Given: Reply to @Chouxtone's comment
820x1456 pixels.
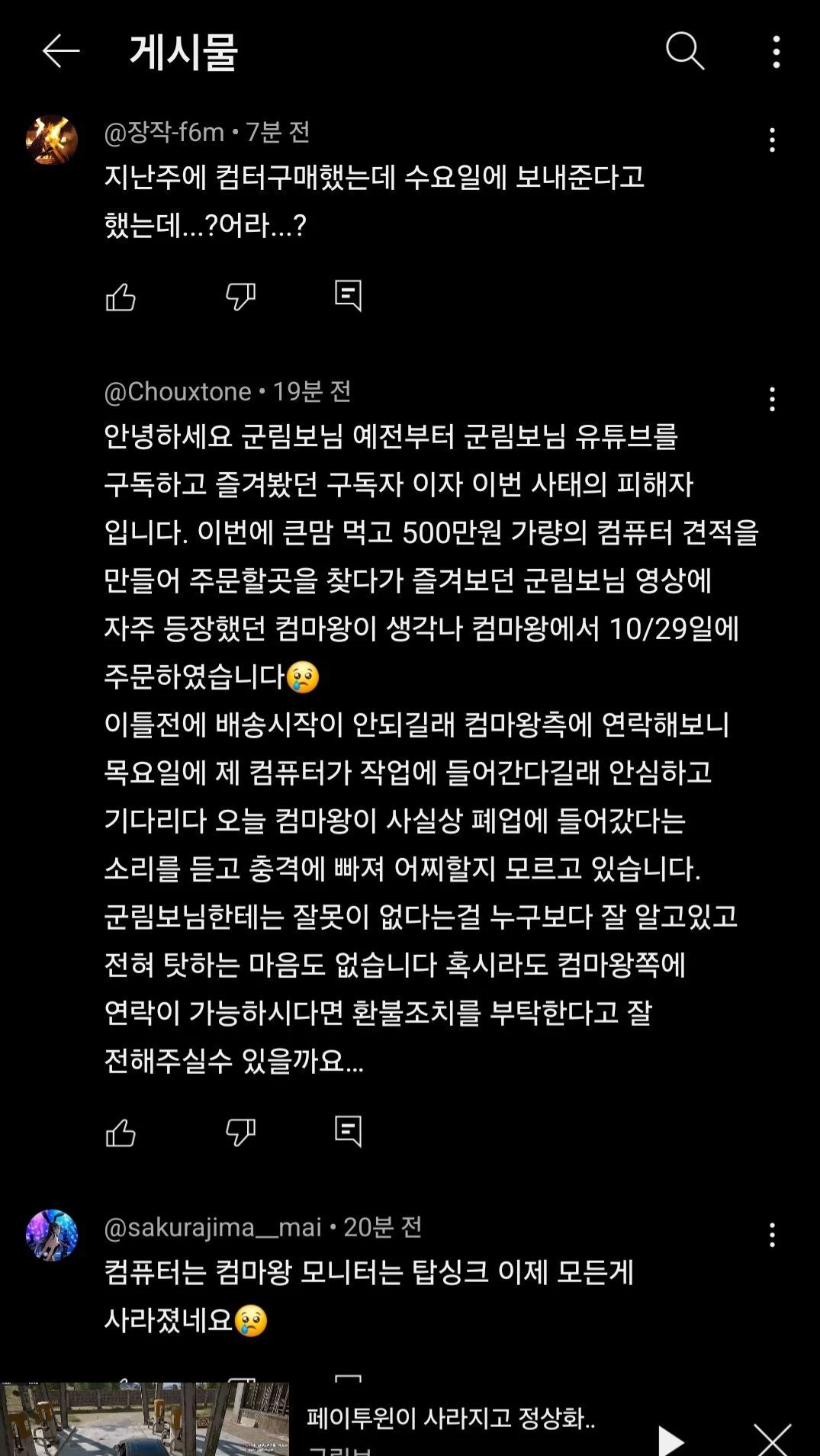Looking at the screenshot, I should pyautogui.click(x=348, y=1132).
